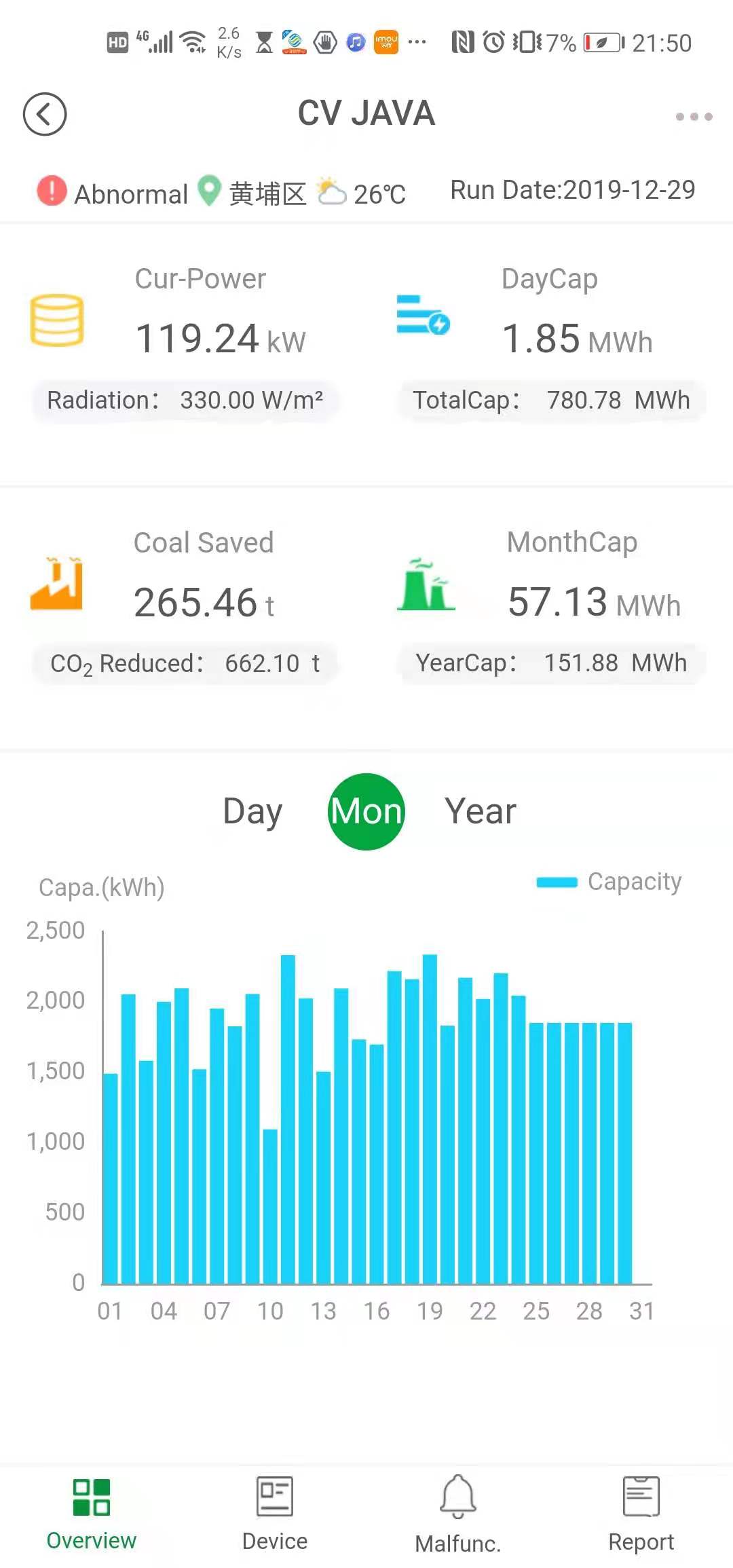Go back using the circled arrow
The height and width of the screenshot is (1568, 733).
pyautogui.click(x=45, y=114)
